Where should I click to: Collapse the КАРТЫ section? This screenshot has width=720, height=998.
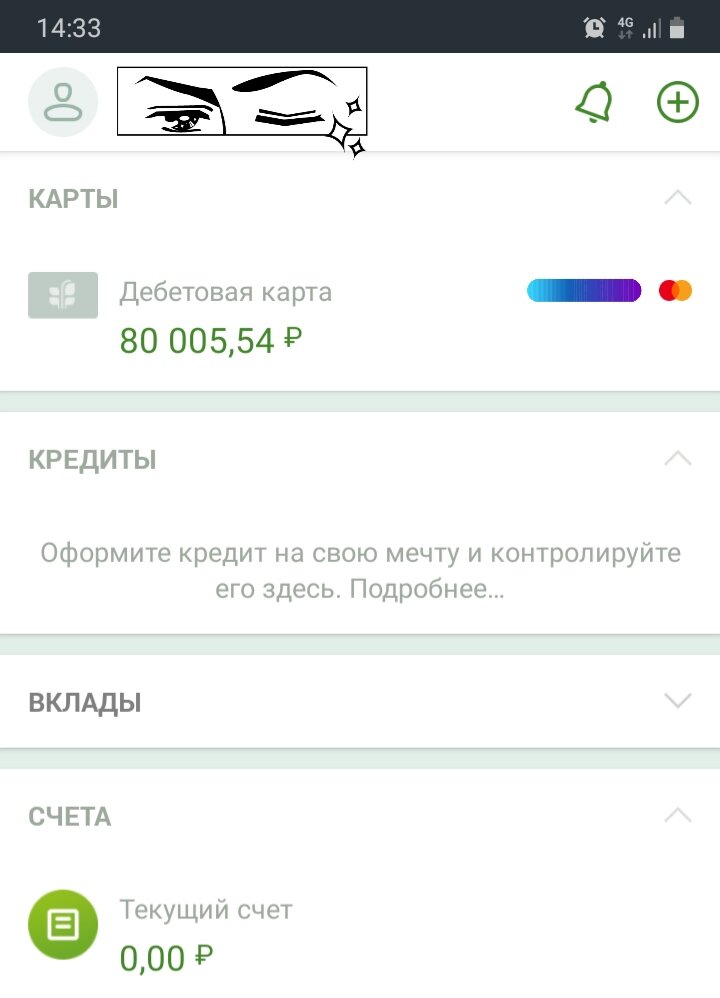678,198
